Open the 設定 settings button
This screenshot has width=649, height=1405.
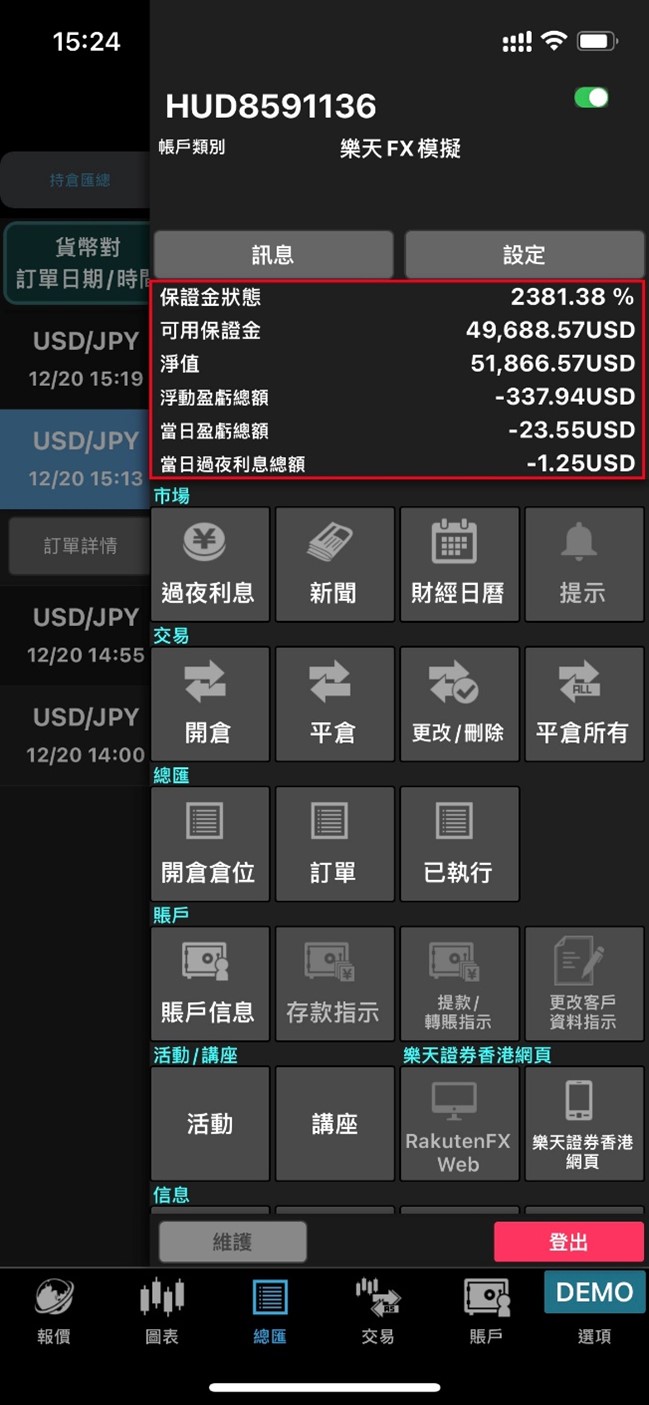pos(524,255)
